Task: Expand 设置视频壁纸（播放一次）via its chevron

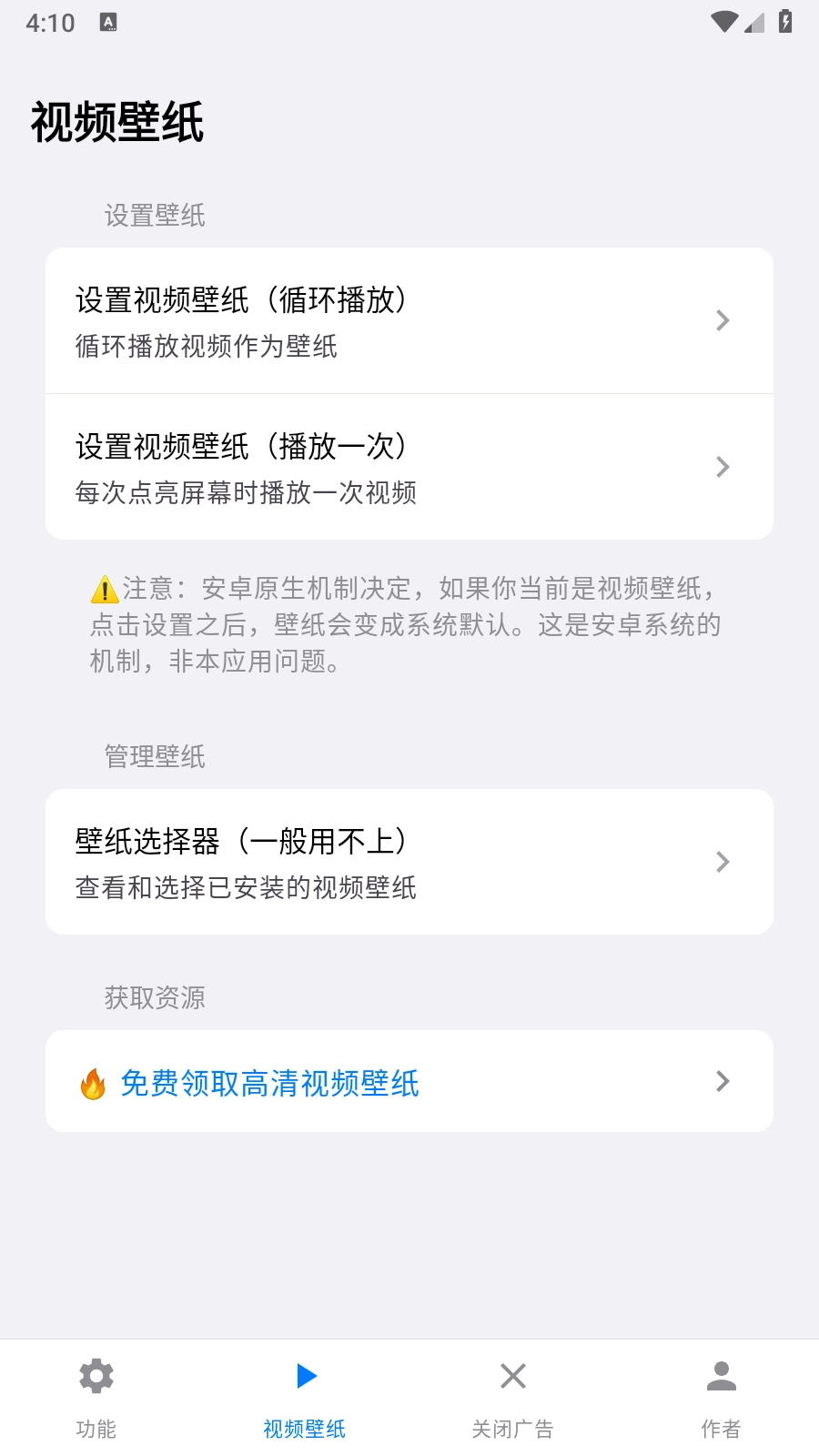Action: tap(723, 467)
